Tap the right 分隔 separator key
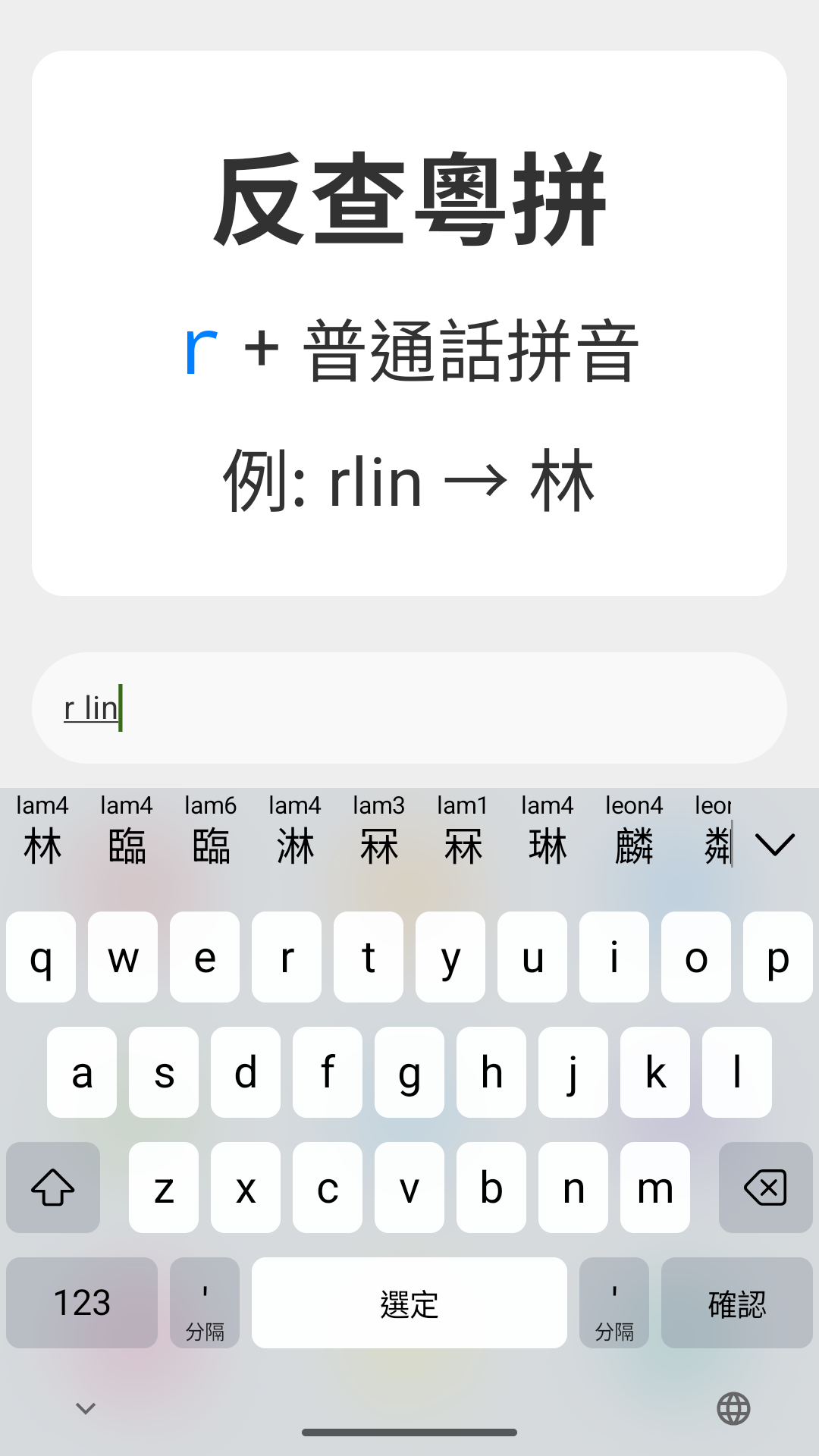This screenshot has width=819, height=1456. 614,1303
